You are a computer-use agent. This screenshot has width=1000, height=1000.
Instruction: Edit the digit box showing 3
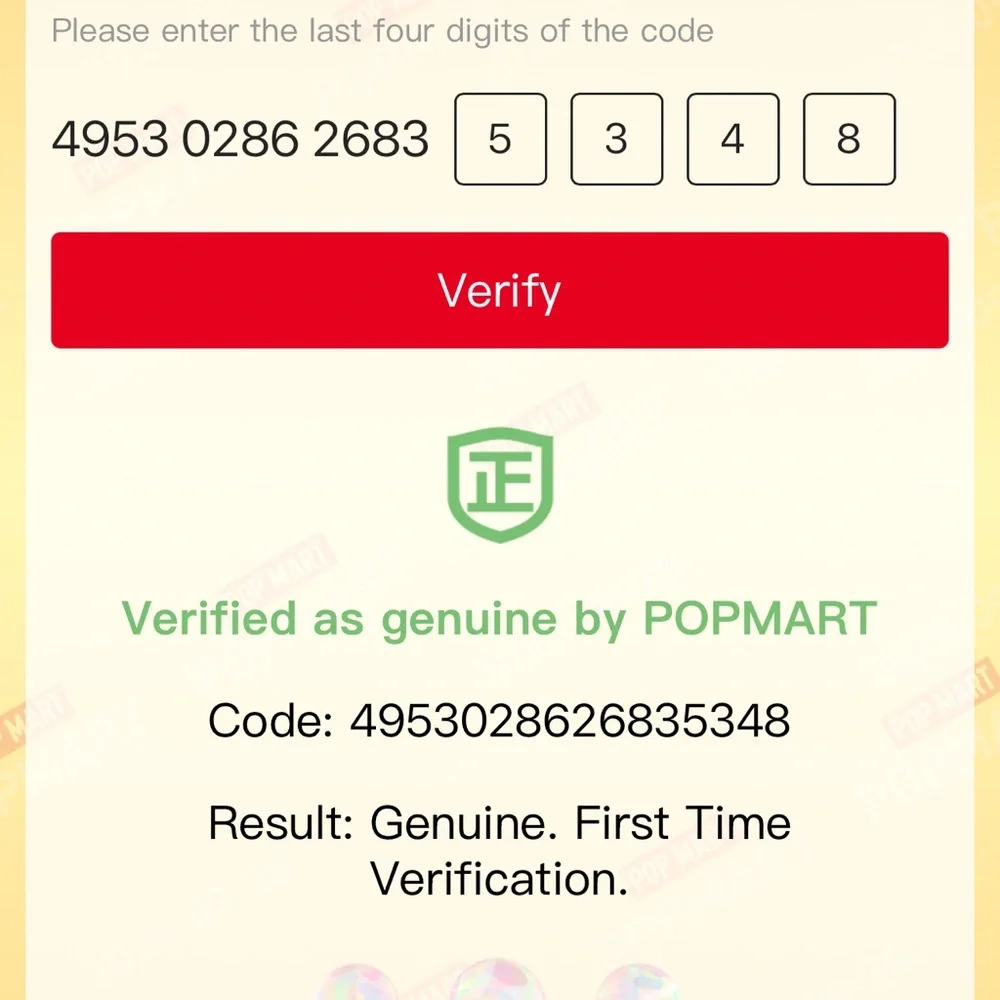(616, 139)
